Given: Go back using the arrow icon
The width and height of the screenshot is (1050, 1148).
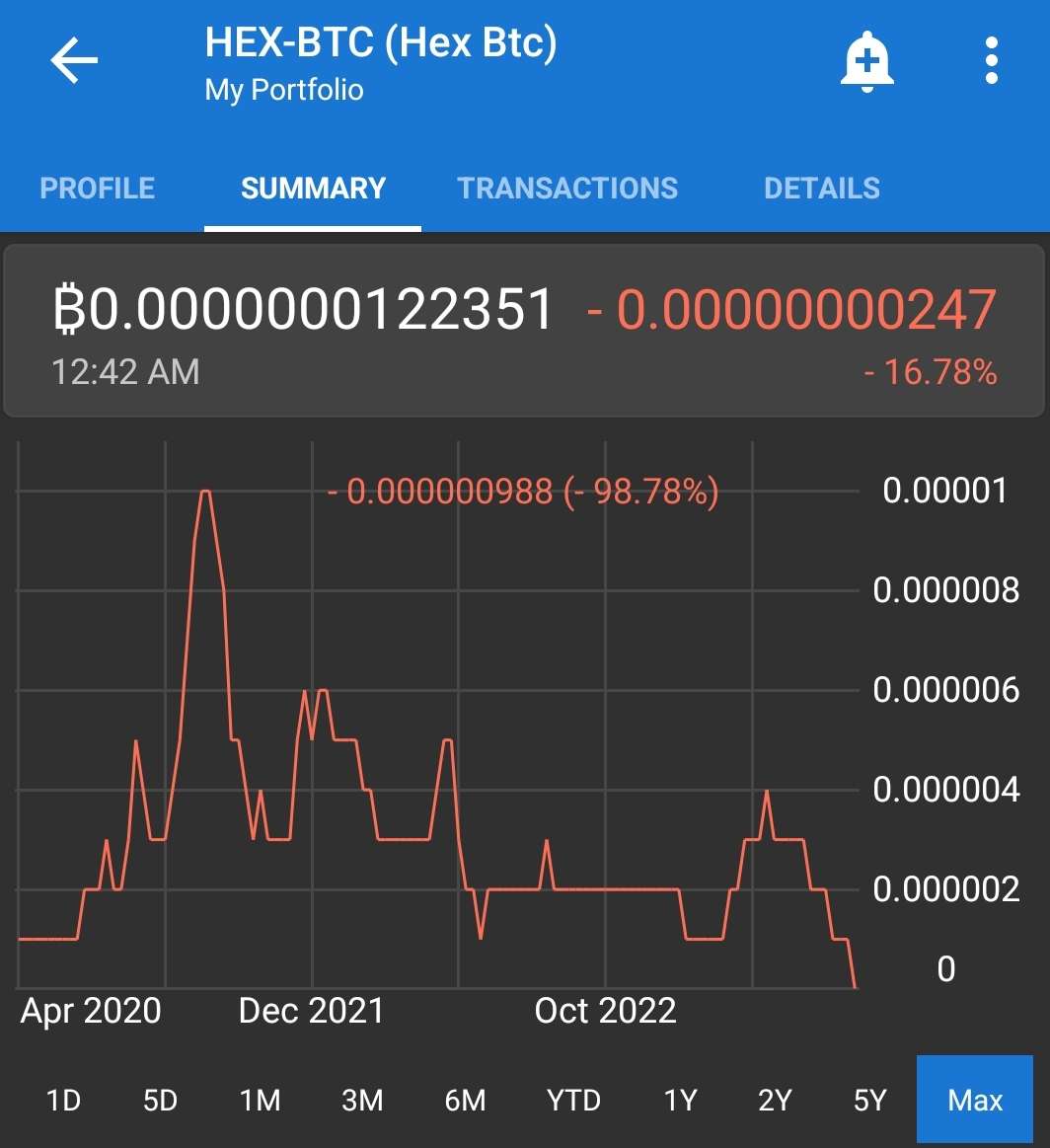Looking at the screenshot, I should [x=75, y=61].
